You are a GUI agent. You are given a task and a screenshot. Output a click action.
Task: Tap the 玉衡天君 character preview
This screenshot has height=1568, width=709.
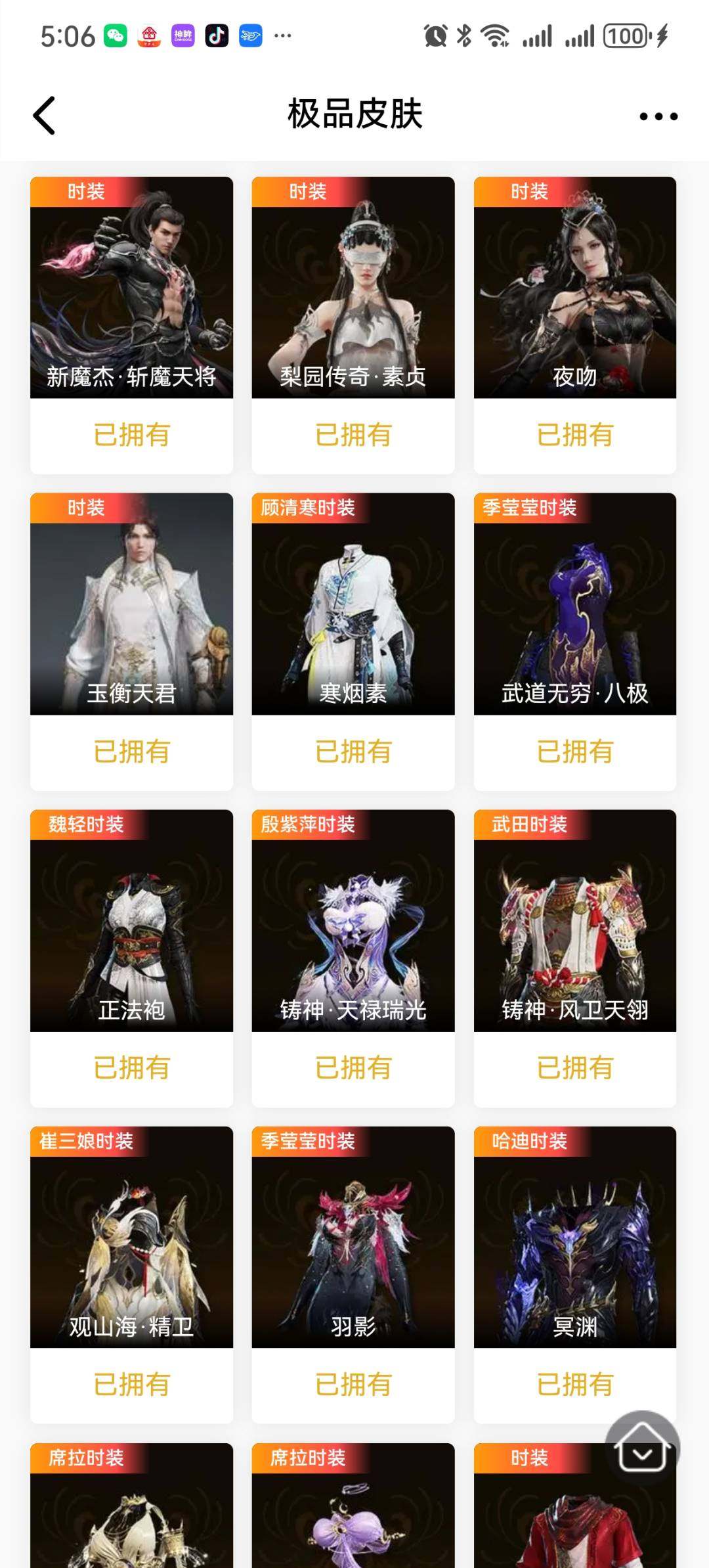(131, 604)
